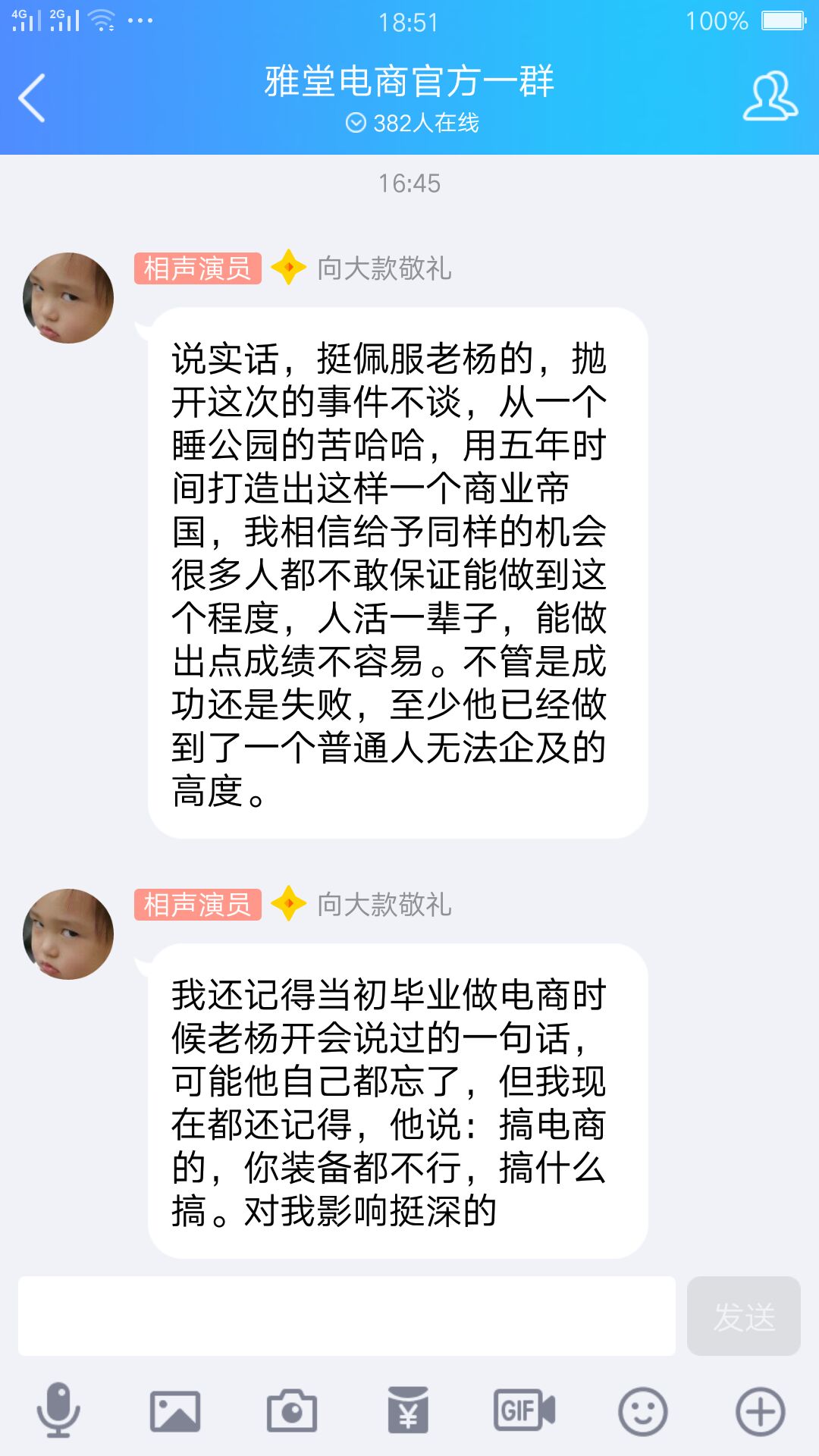The image size is (819, 1456).
Task: View avatar of sender above 我还记得 message
Action: (68, 934)
